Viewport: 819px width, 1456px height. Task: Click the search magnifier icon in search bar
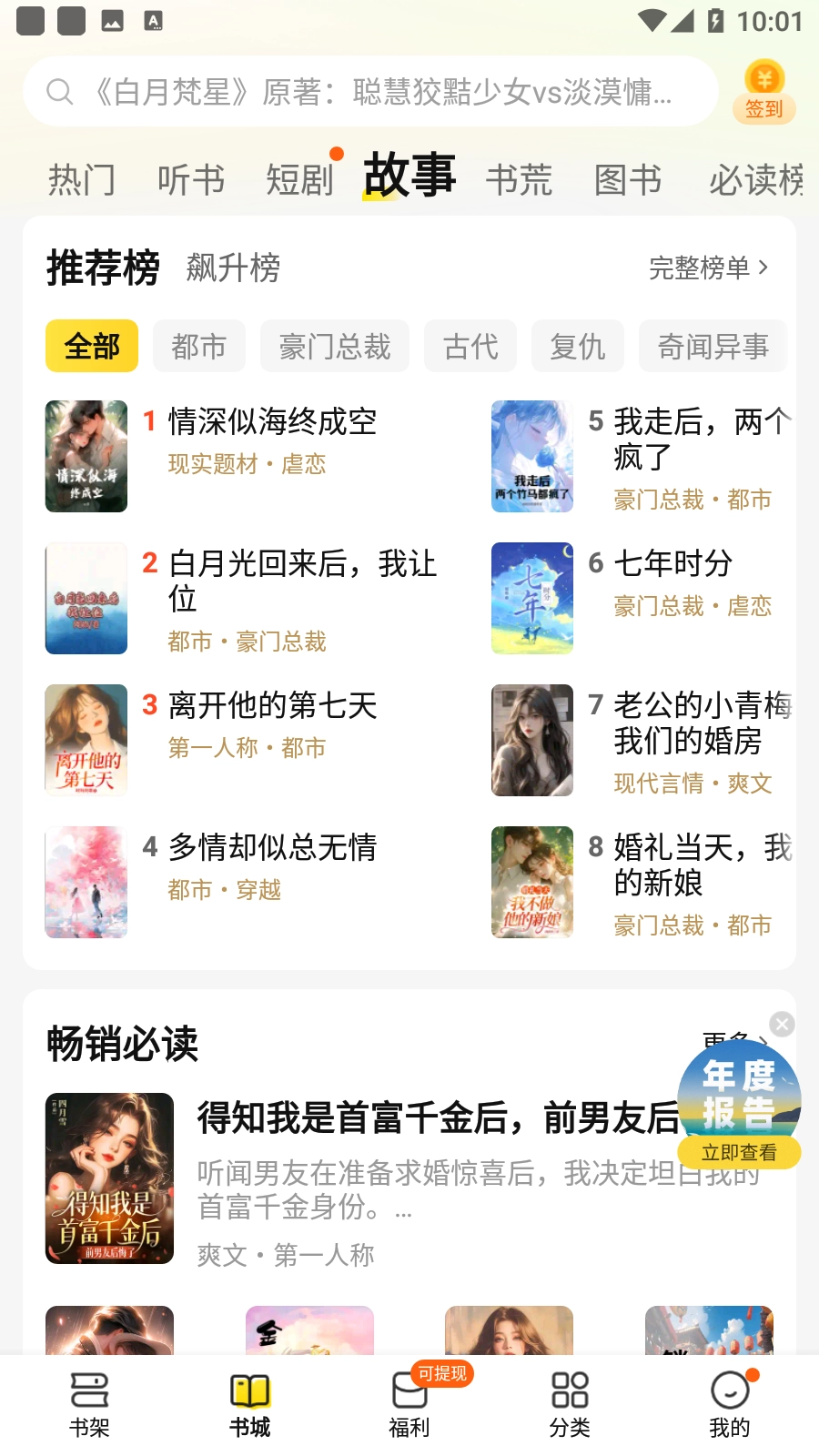59,91
